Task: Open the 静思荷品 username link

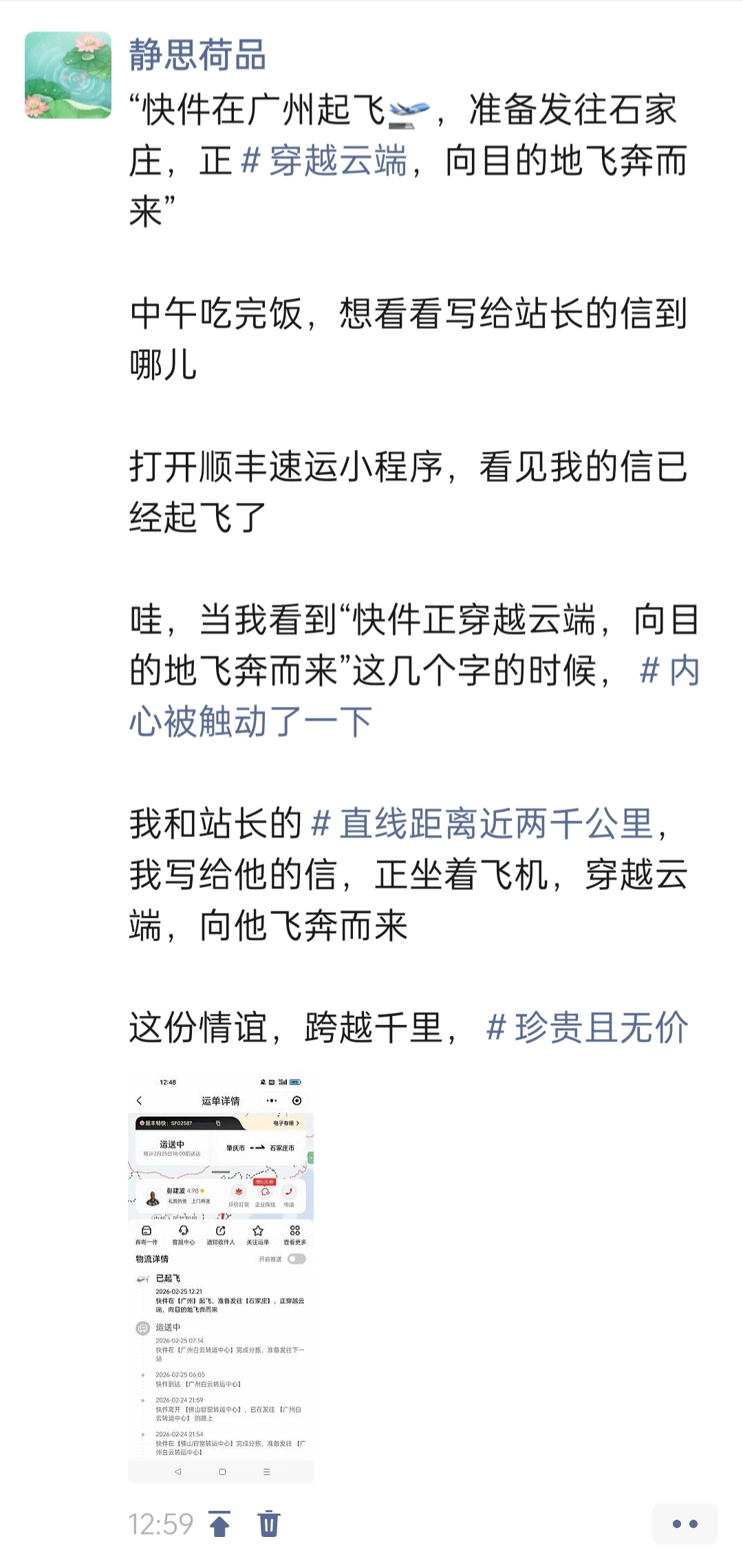Action: pyautogui.click(x=197, y=56)
